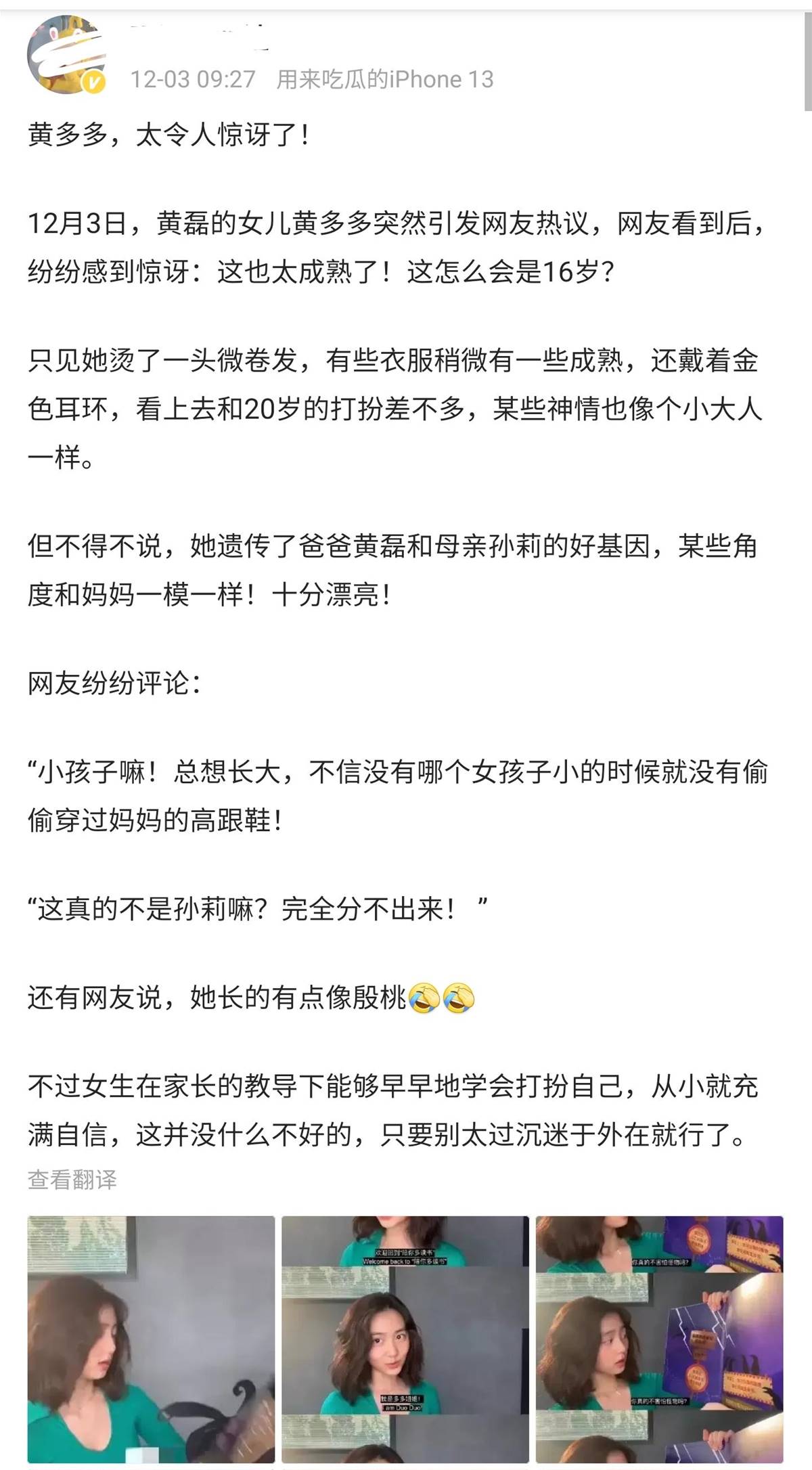Open the poster's profile avatar
Screen dimensions: 812x1470
click(x=66, y=55)
